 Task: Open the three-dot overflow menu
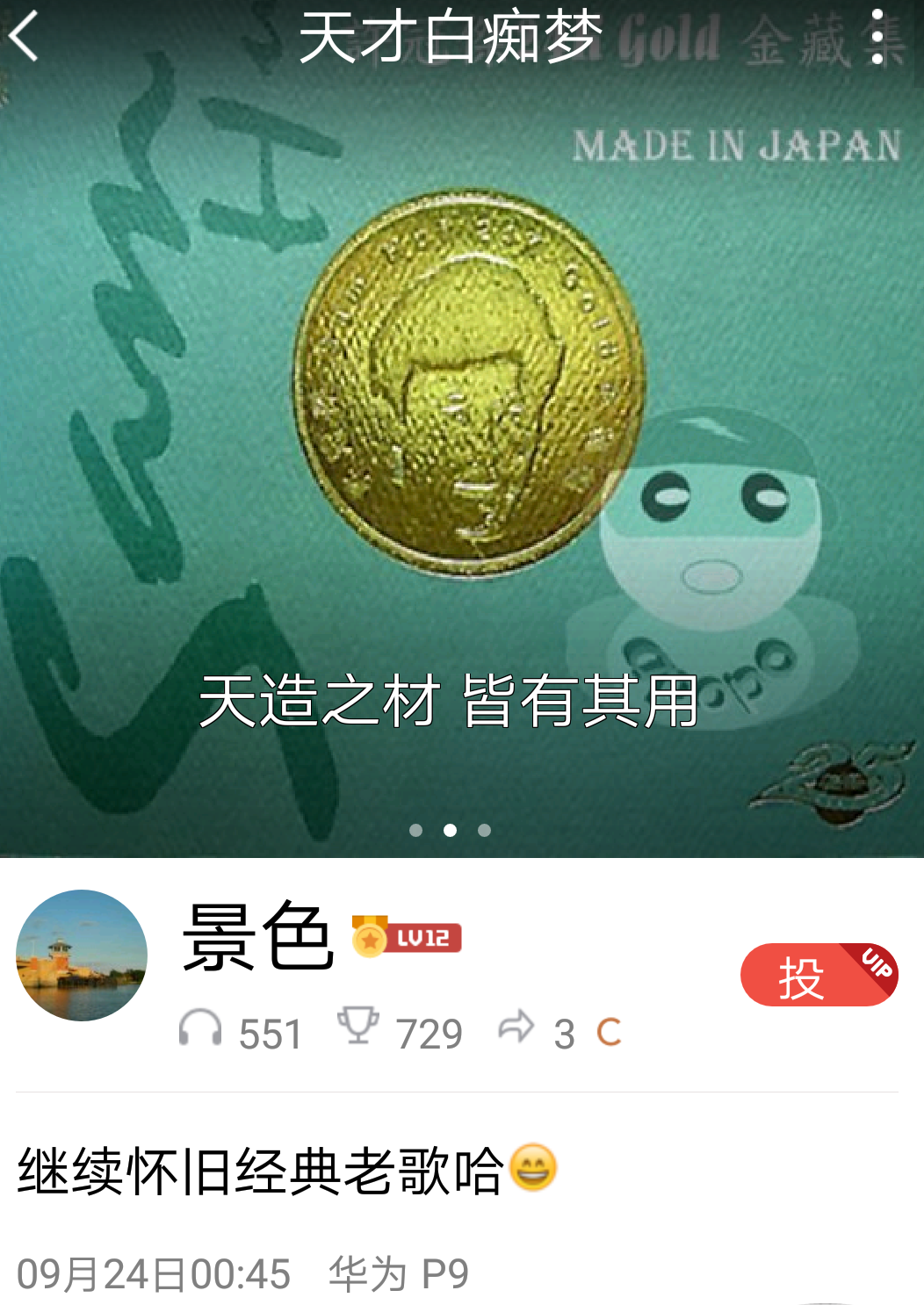click(877, 37)
